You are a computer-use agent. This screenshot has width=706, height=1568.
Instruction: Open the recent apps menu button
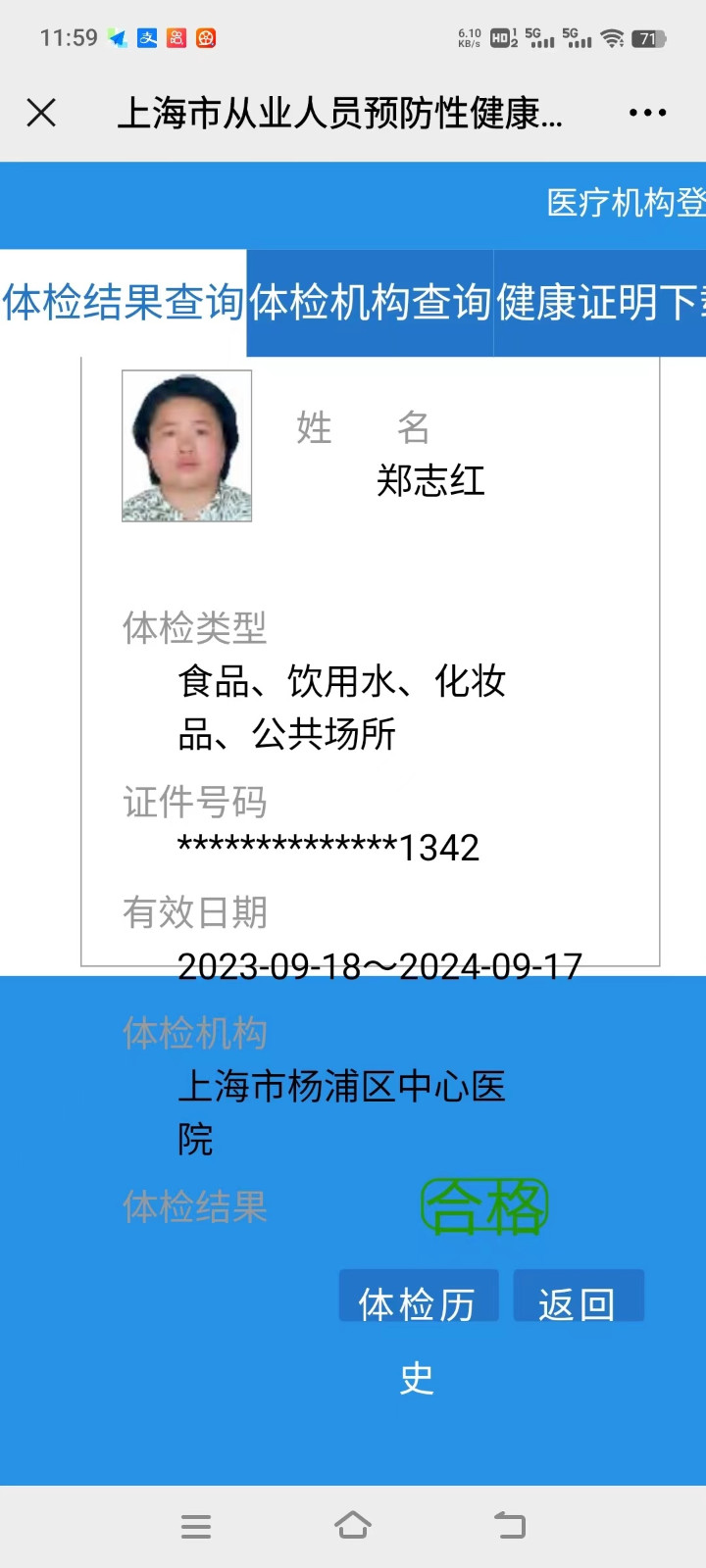coord(196,1525)
